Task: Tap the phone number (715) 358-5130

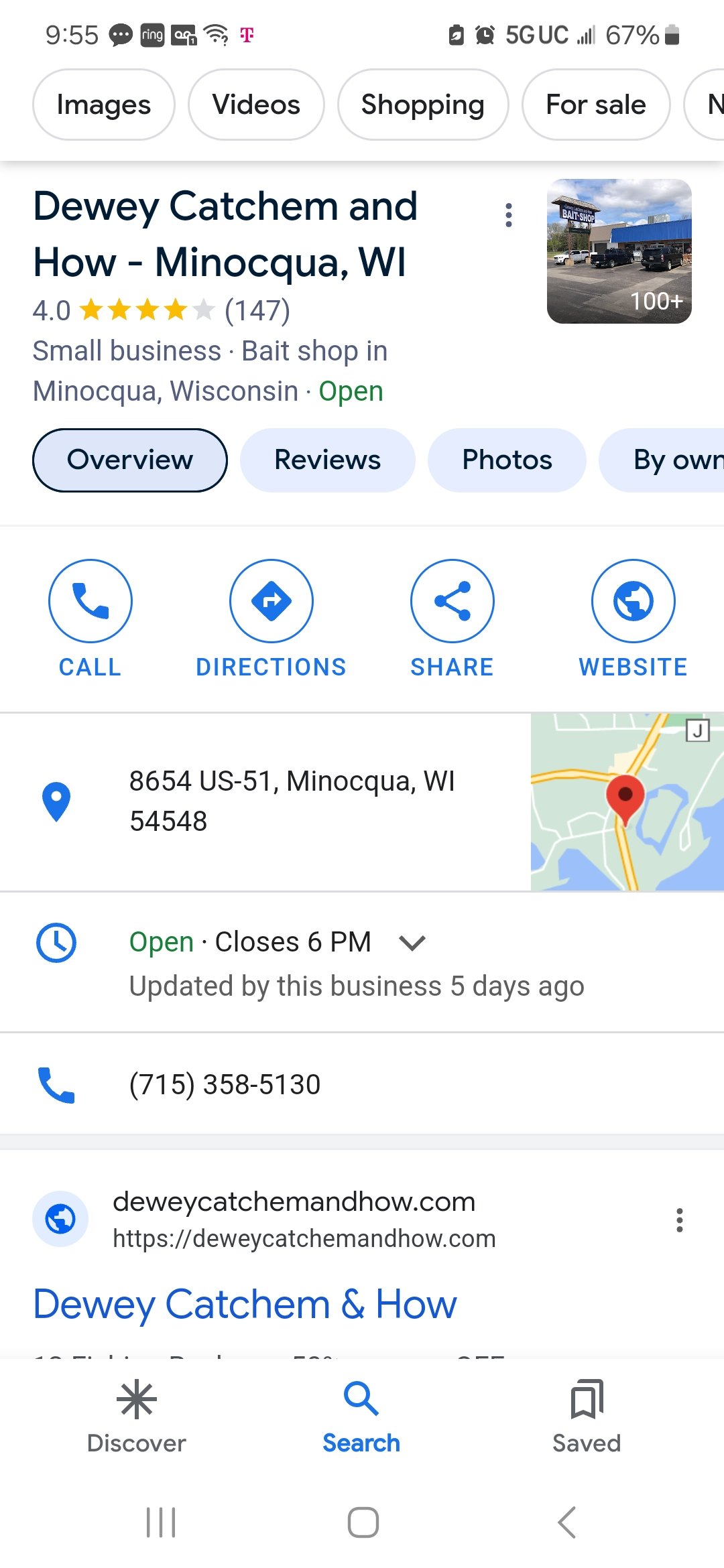Action: 225,1084
